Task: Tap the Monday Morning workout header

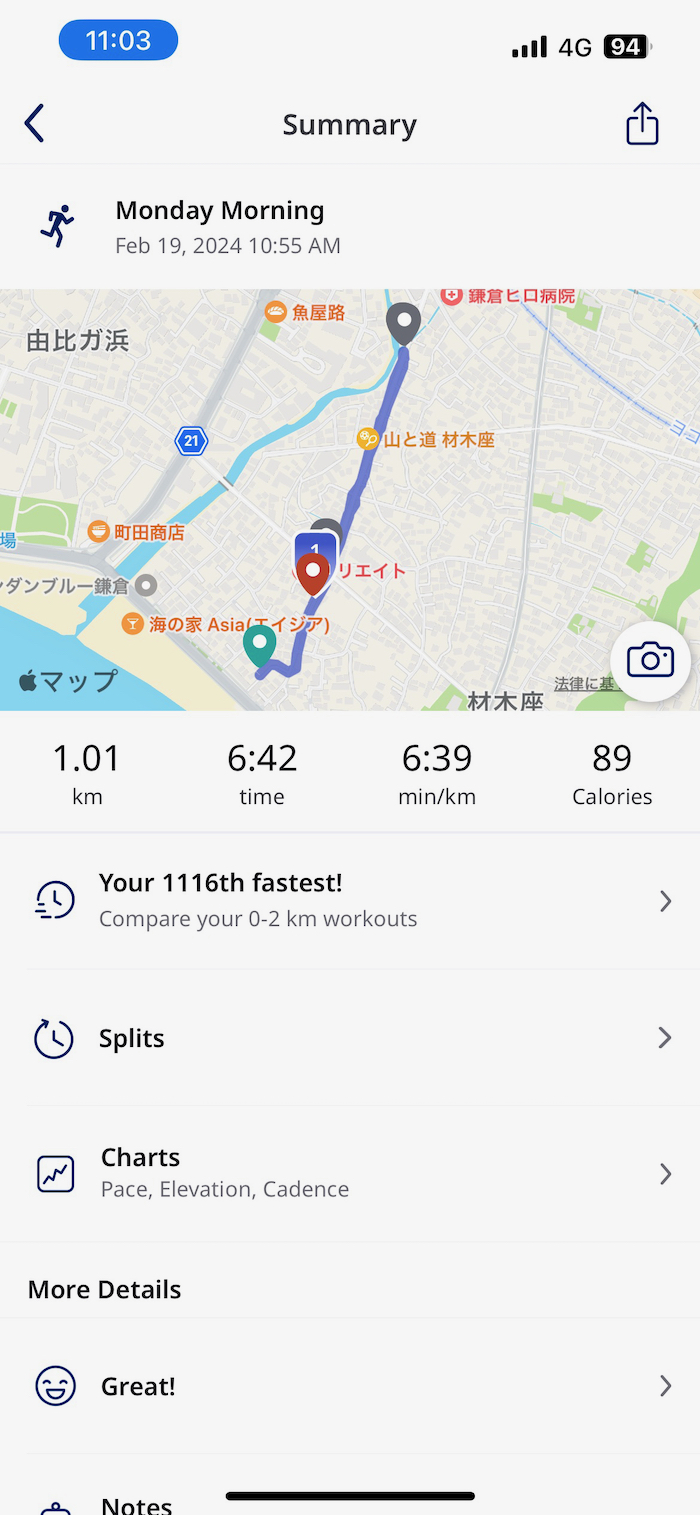Action: coord(350,227)
